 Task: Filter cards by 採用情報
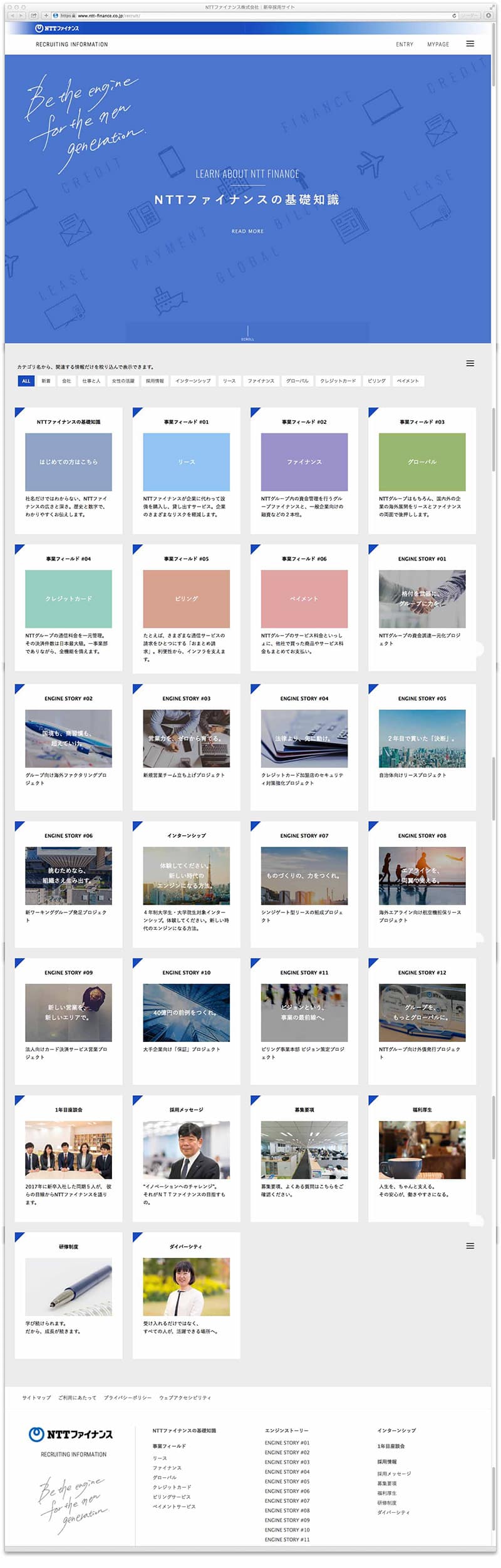155,381
